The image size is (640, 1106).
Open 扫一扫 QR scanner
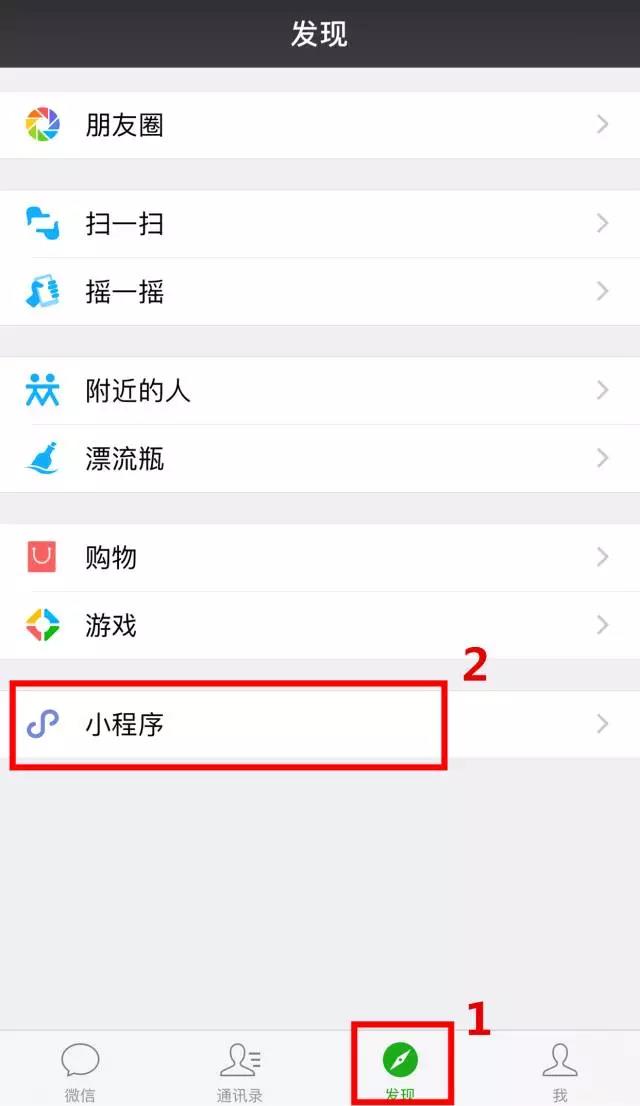tap(320, 224)
